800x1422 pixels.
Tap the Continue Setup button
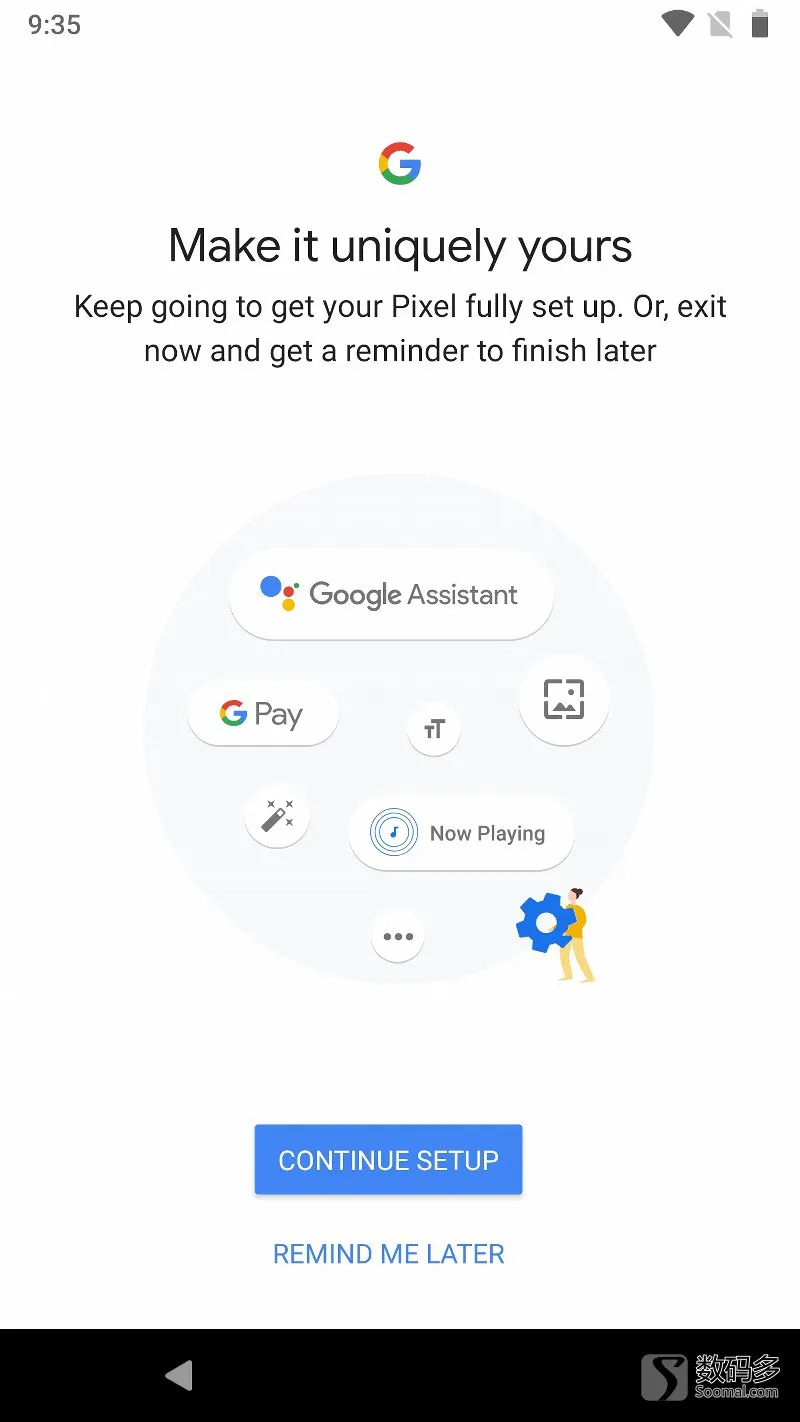pos(388,1160)
